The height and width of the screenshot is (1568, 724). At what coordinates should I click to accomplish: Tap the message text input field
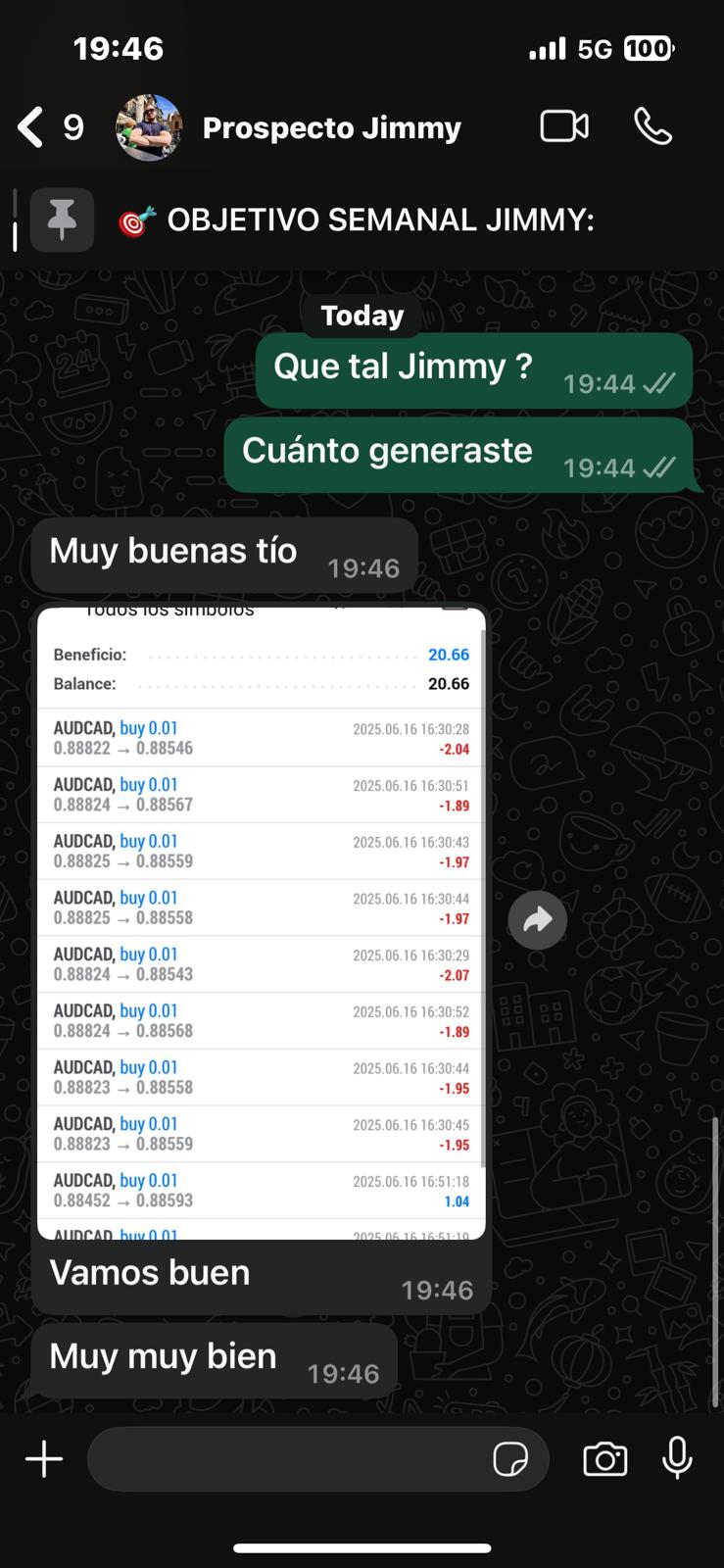[x=294, y=1458]
